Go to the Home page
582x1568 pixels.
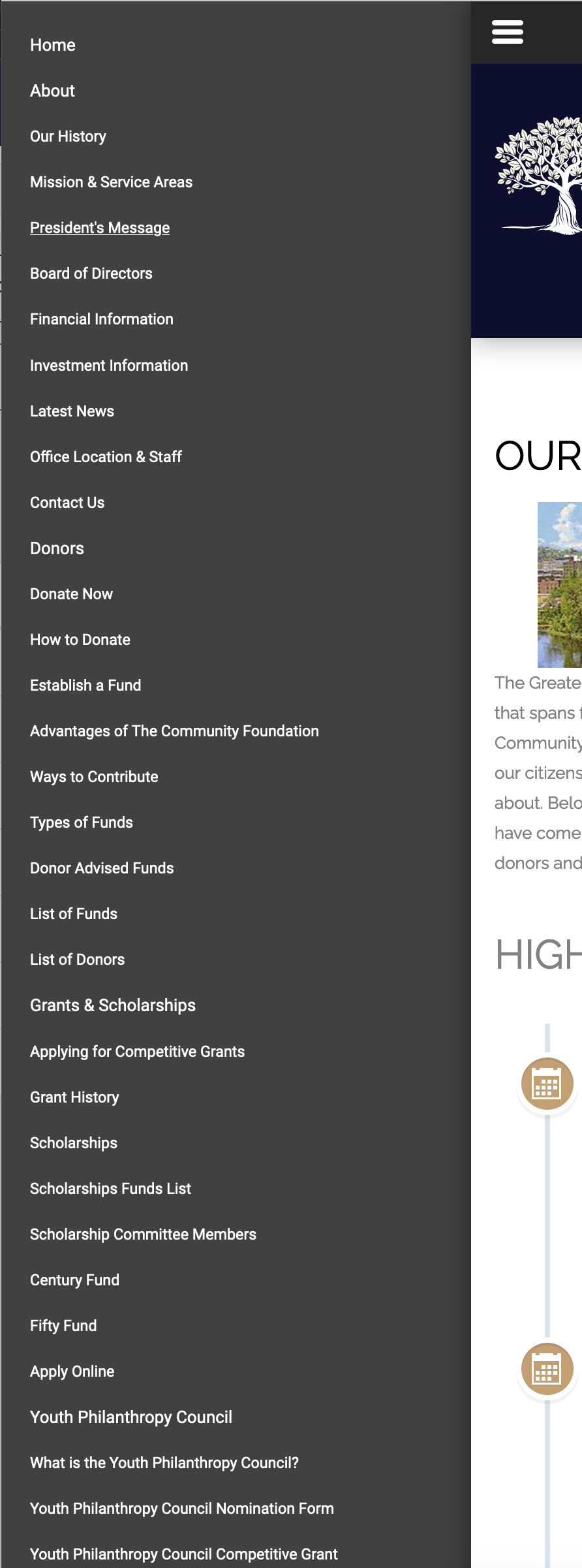coord(53,45)
